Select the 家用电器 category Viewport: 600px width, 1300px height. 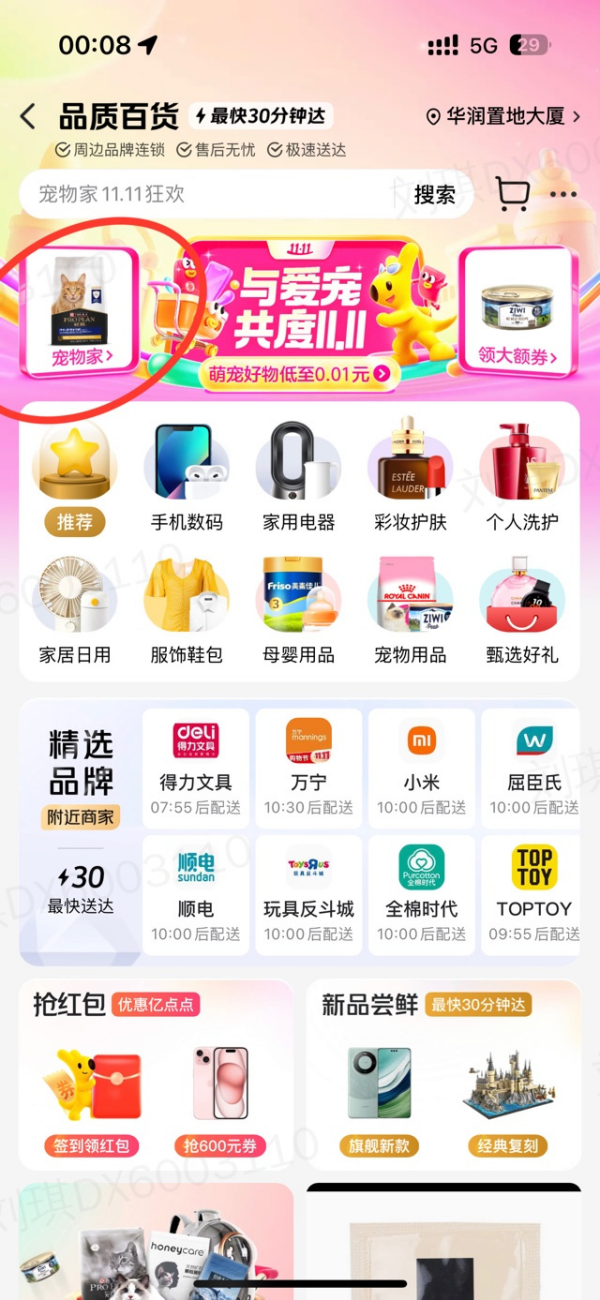pyautogui.click(x=298, y=477)
